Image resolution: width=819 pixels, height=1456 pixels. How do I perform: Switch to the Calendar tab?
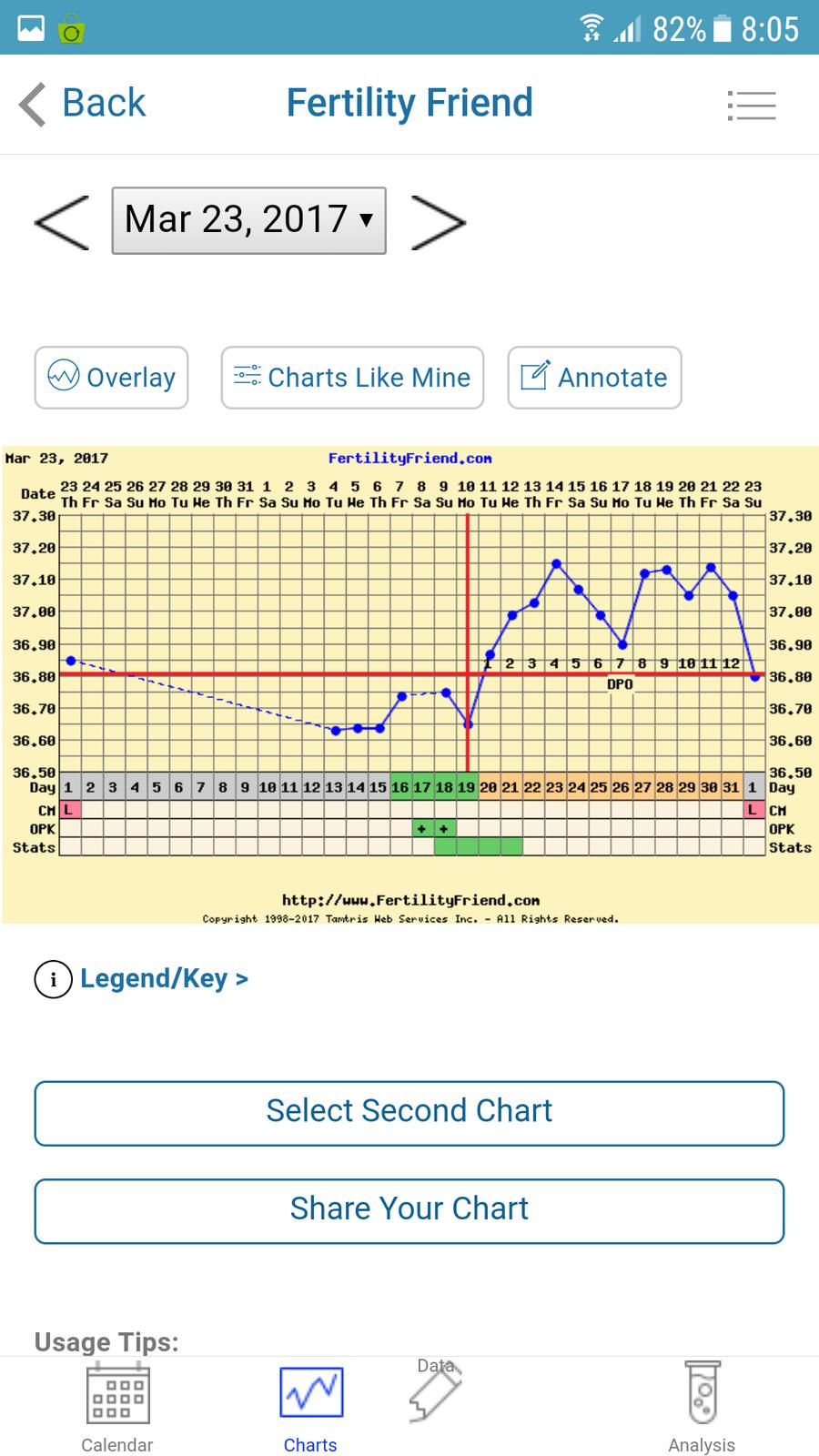[117, 1407]
